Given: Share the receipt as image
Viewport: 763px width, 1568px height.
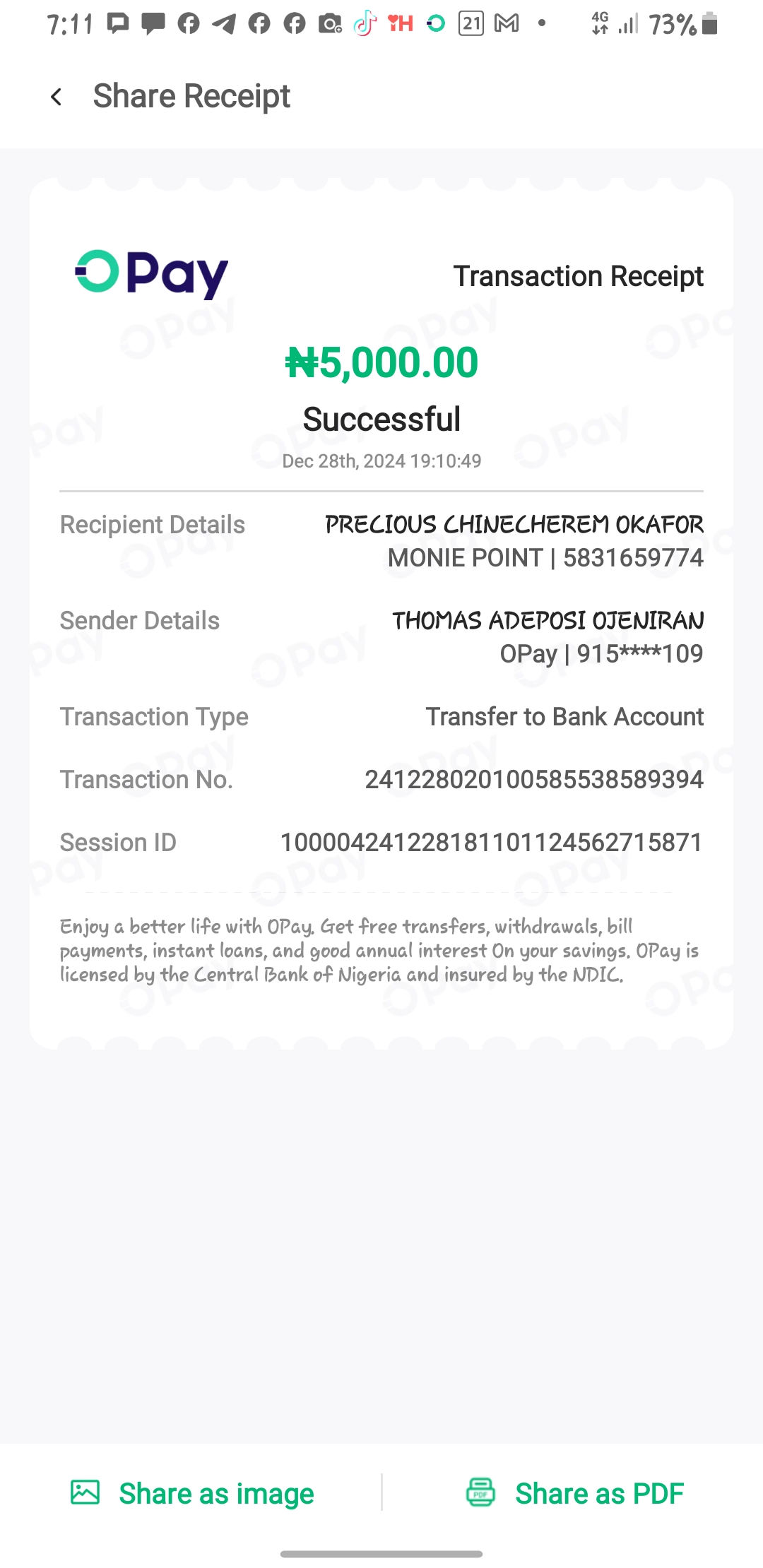Looking at the screenshot, I should click(x=192, y=1493).
